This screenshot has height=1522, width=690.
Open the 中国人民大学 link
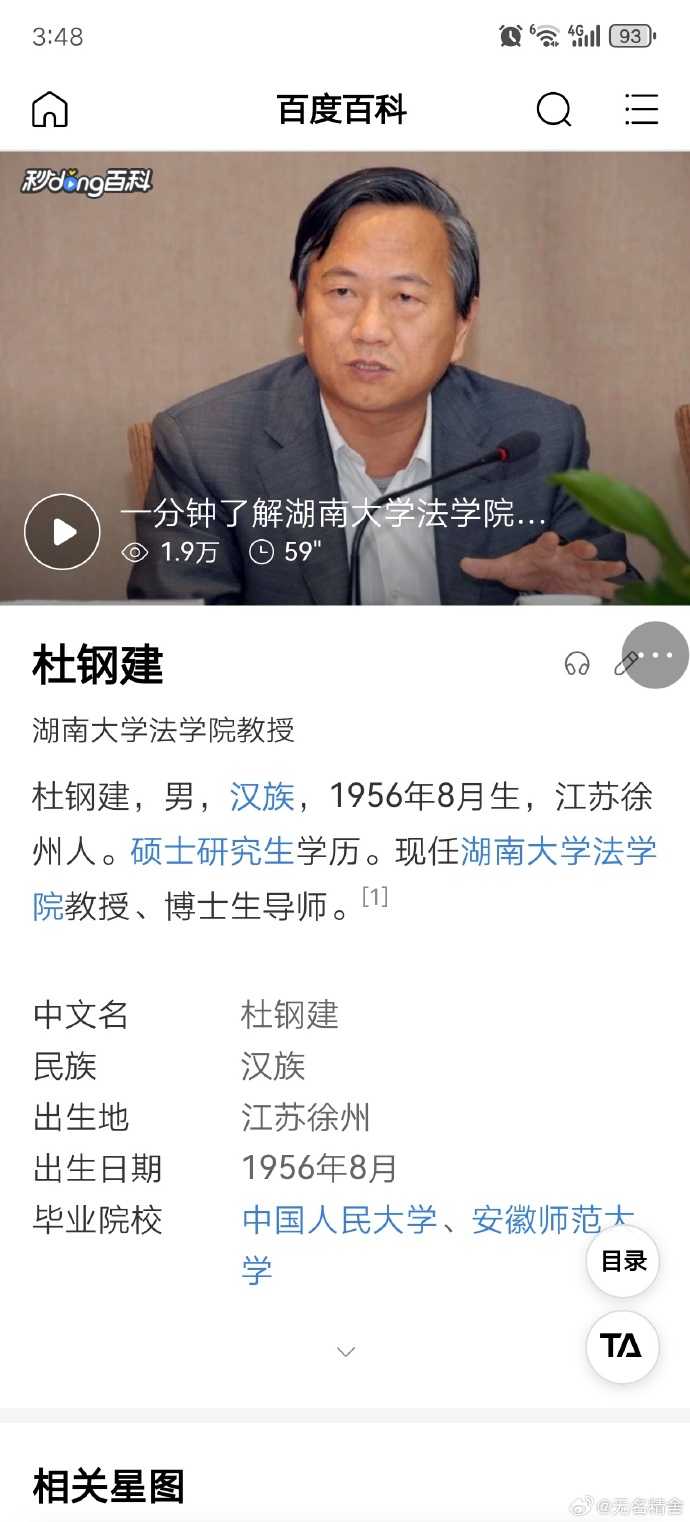tap(340, 1220)
